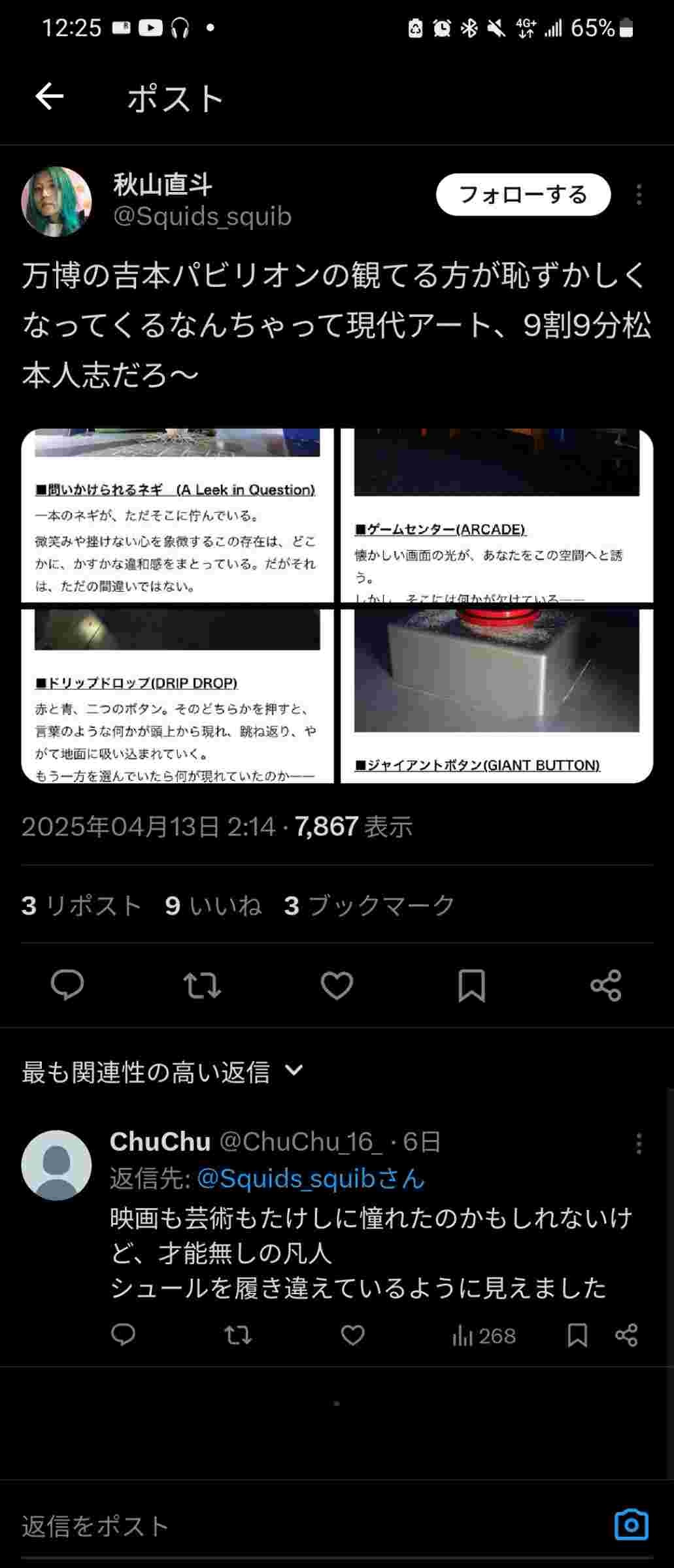674x1568 pixels.
Task: Open the A Leek in Question image
Action: 177,515
